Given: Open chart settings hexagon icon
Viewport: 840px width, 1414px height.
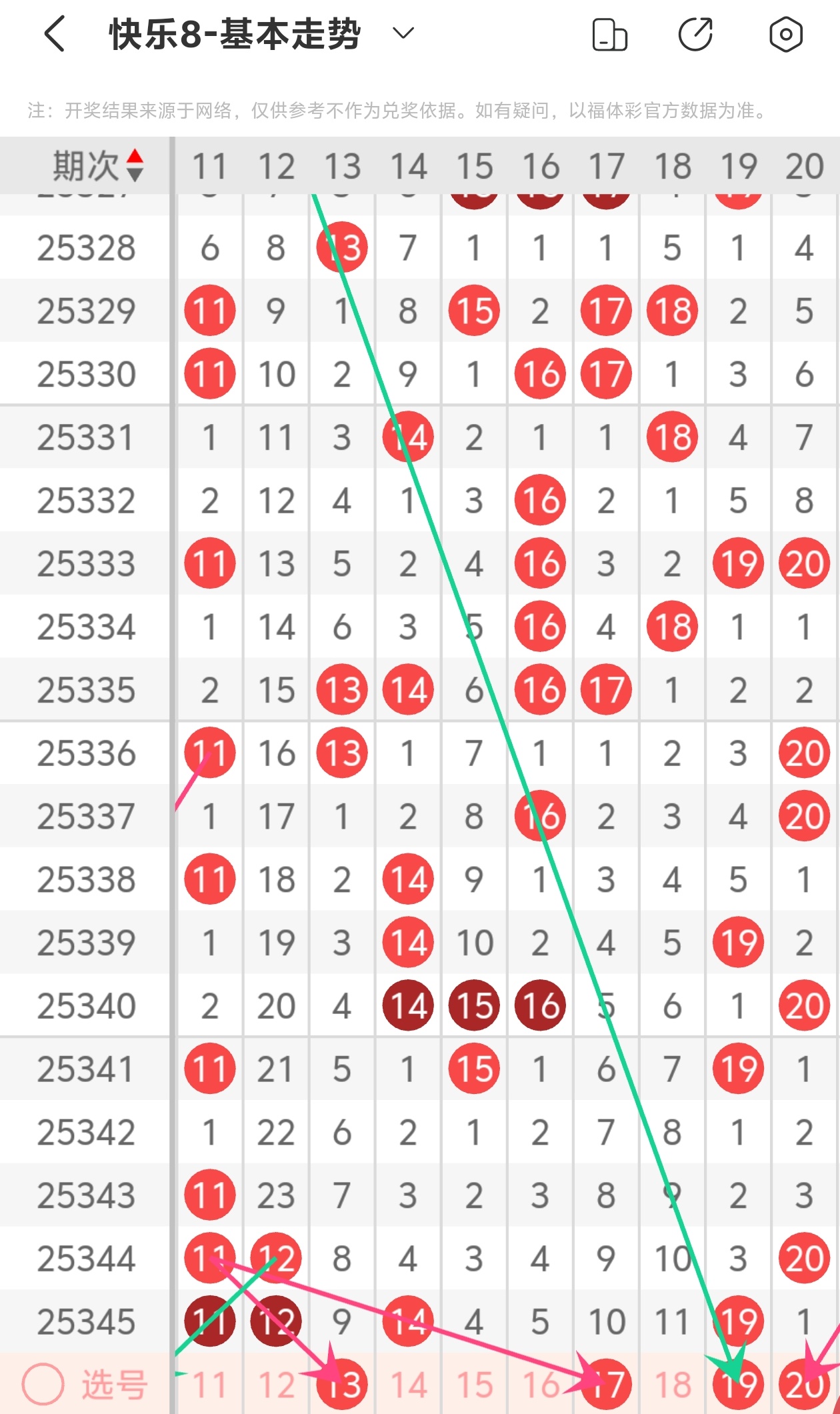Looking at the screenshot, I should pyautogui.click(x=785, y=35).
